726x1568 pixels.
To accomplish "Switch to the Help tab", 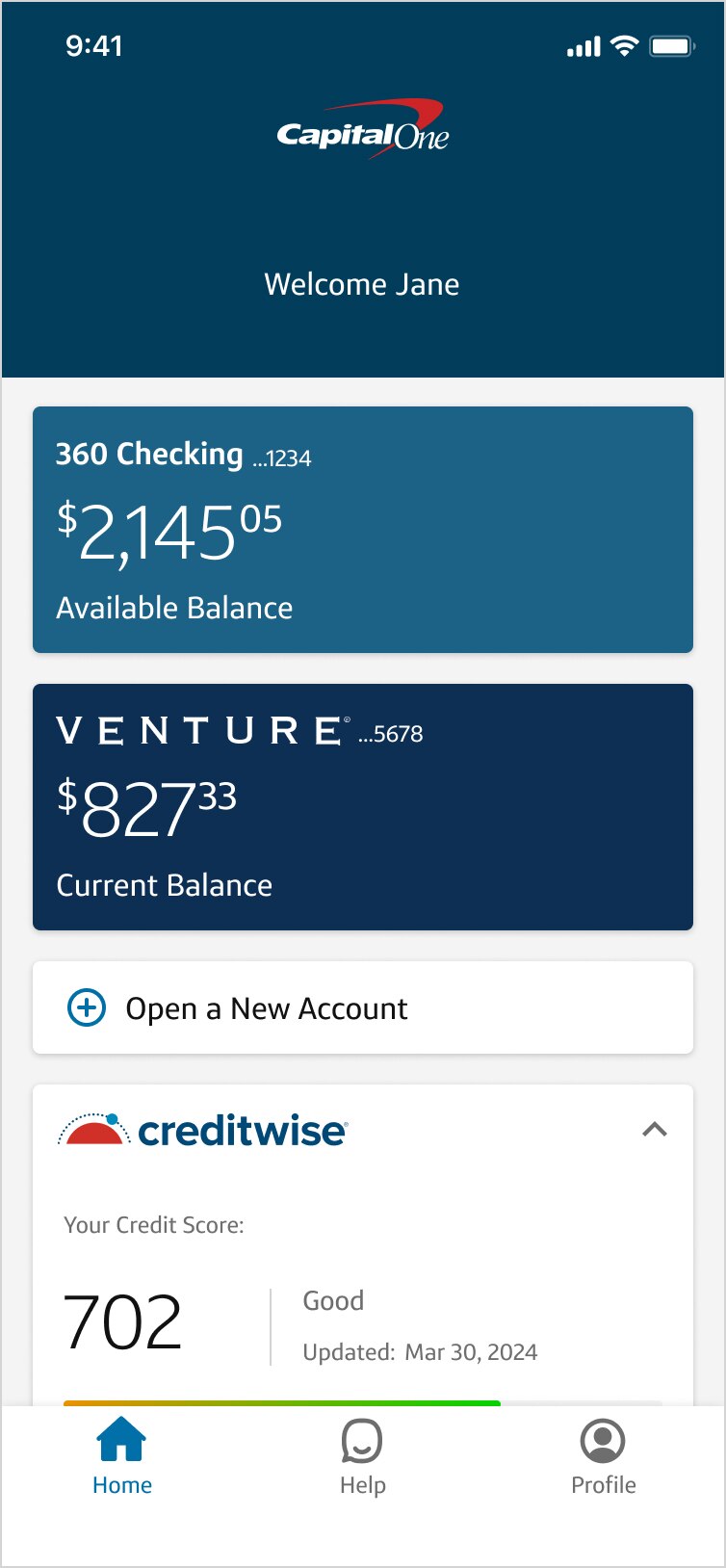I will [362, 1457].
